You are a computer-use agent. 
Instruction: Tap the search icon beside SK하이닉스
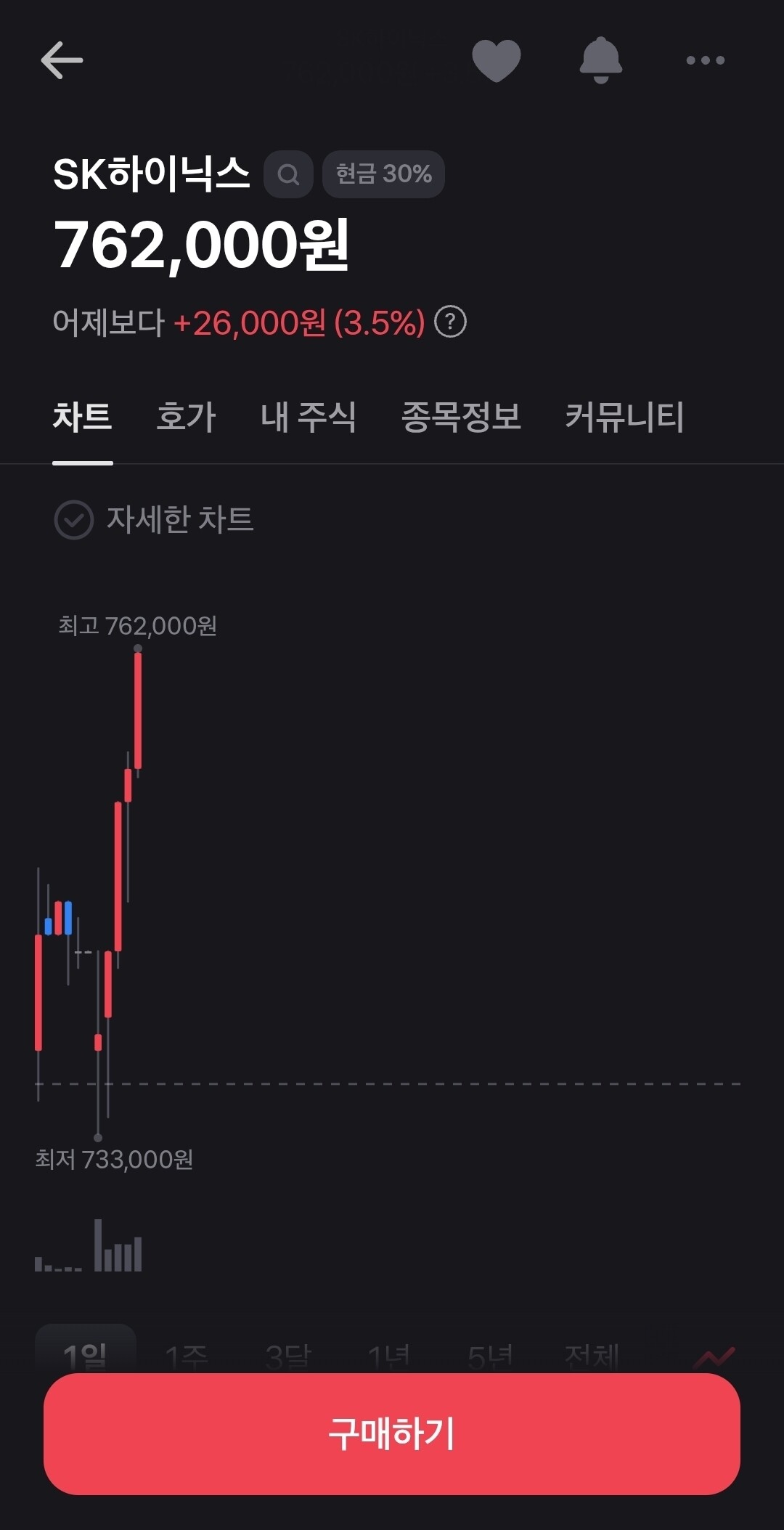click(288, 174)
